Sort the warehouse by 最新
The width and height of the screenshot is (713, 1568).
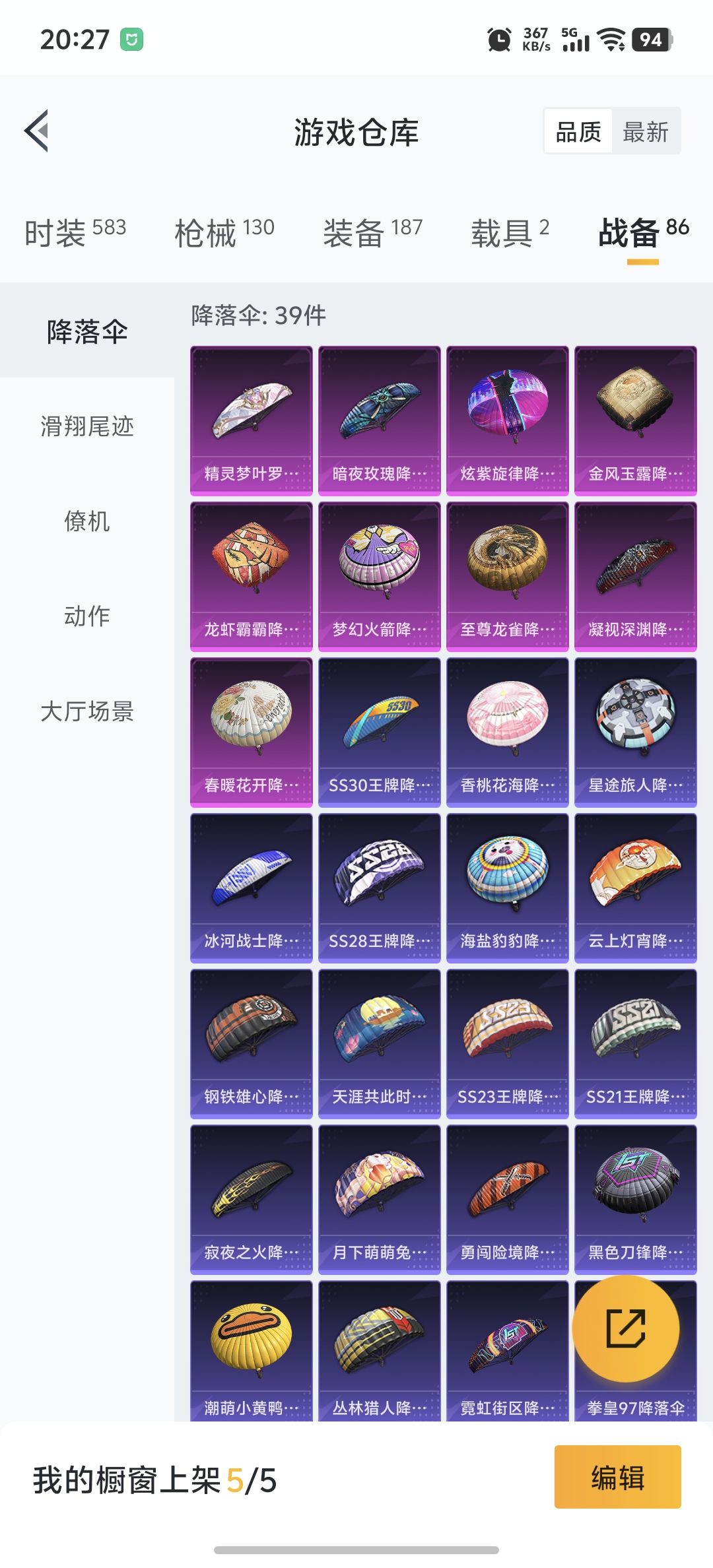click(x=646, y=132)
